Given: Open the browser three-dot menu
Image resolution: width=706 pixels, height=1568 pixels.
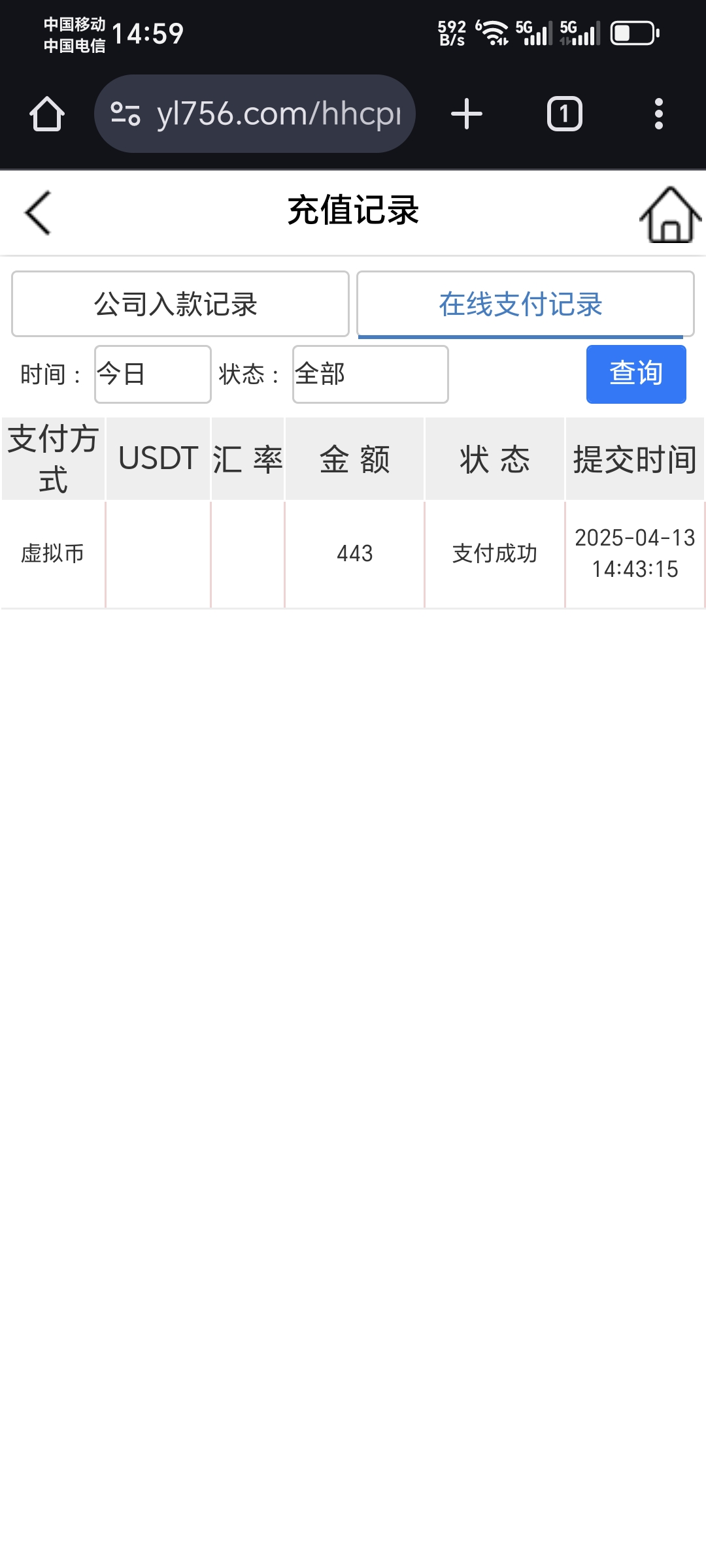Looking at the screenshot, I should 659,114.
